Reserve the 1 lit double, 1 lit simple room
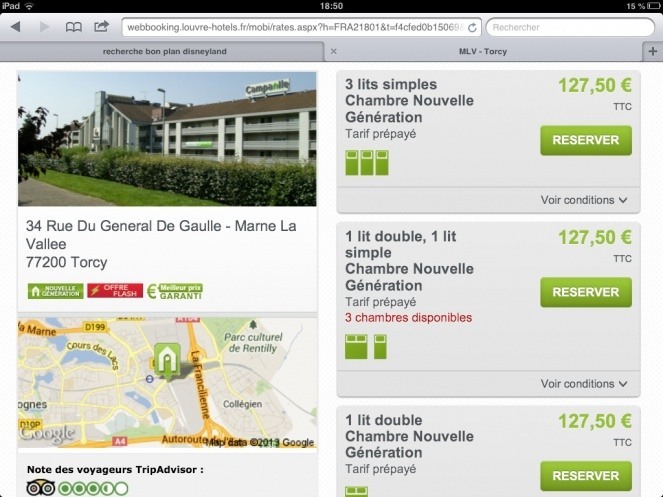 point(586,292)
